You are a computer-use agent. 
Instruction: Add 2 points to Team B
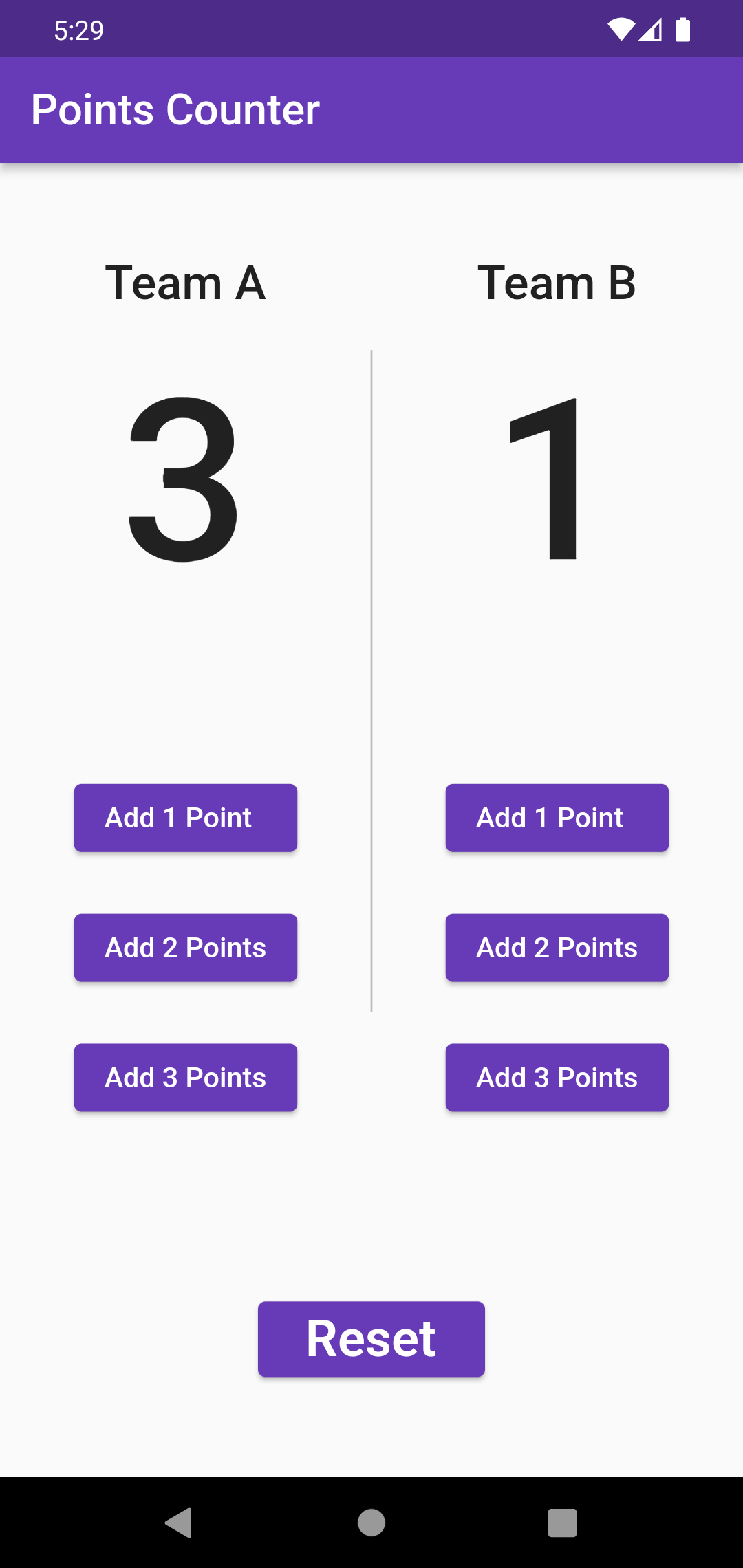click(557, 947)
